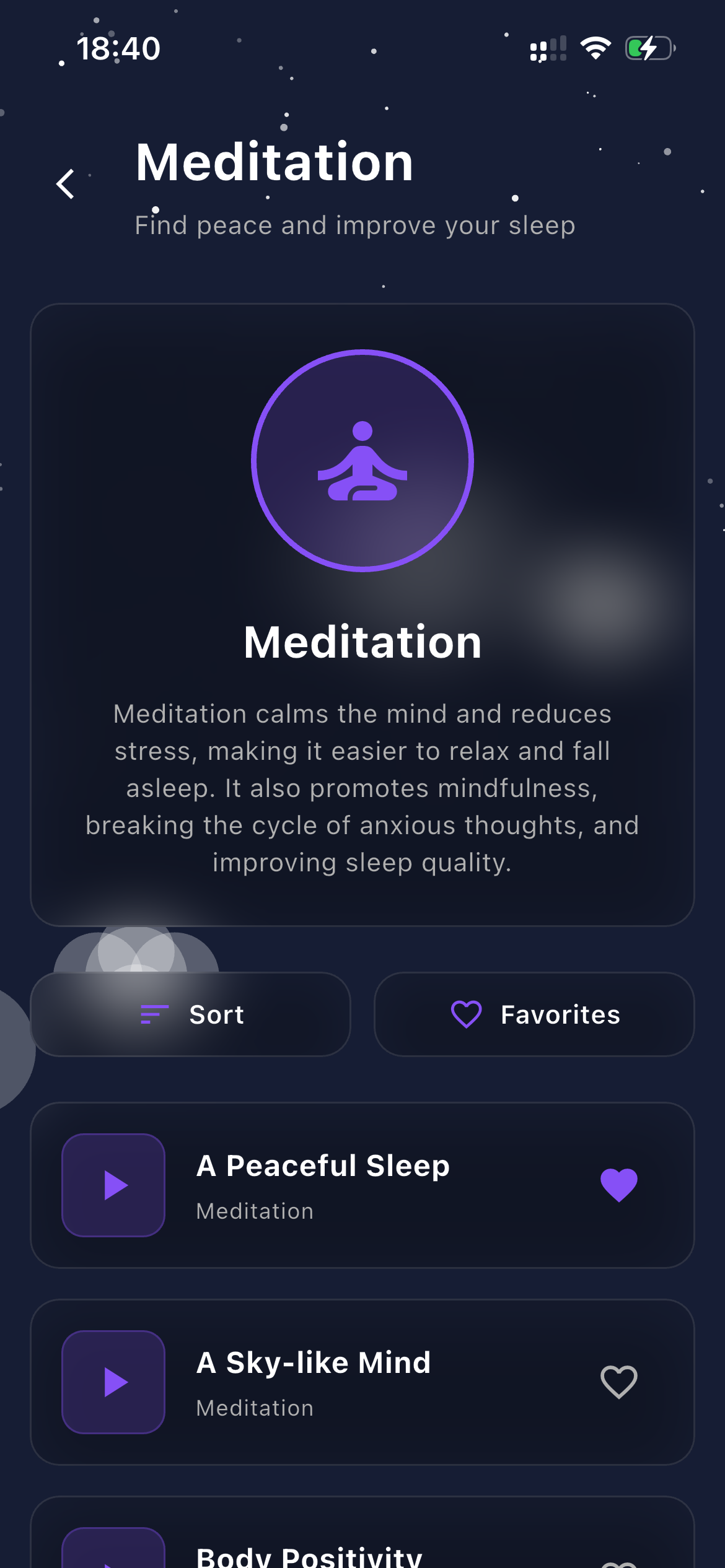This screenshot has width=725, height=1568.
Task: Play A Peaceful Sleep meditation
Action: 113,1185
